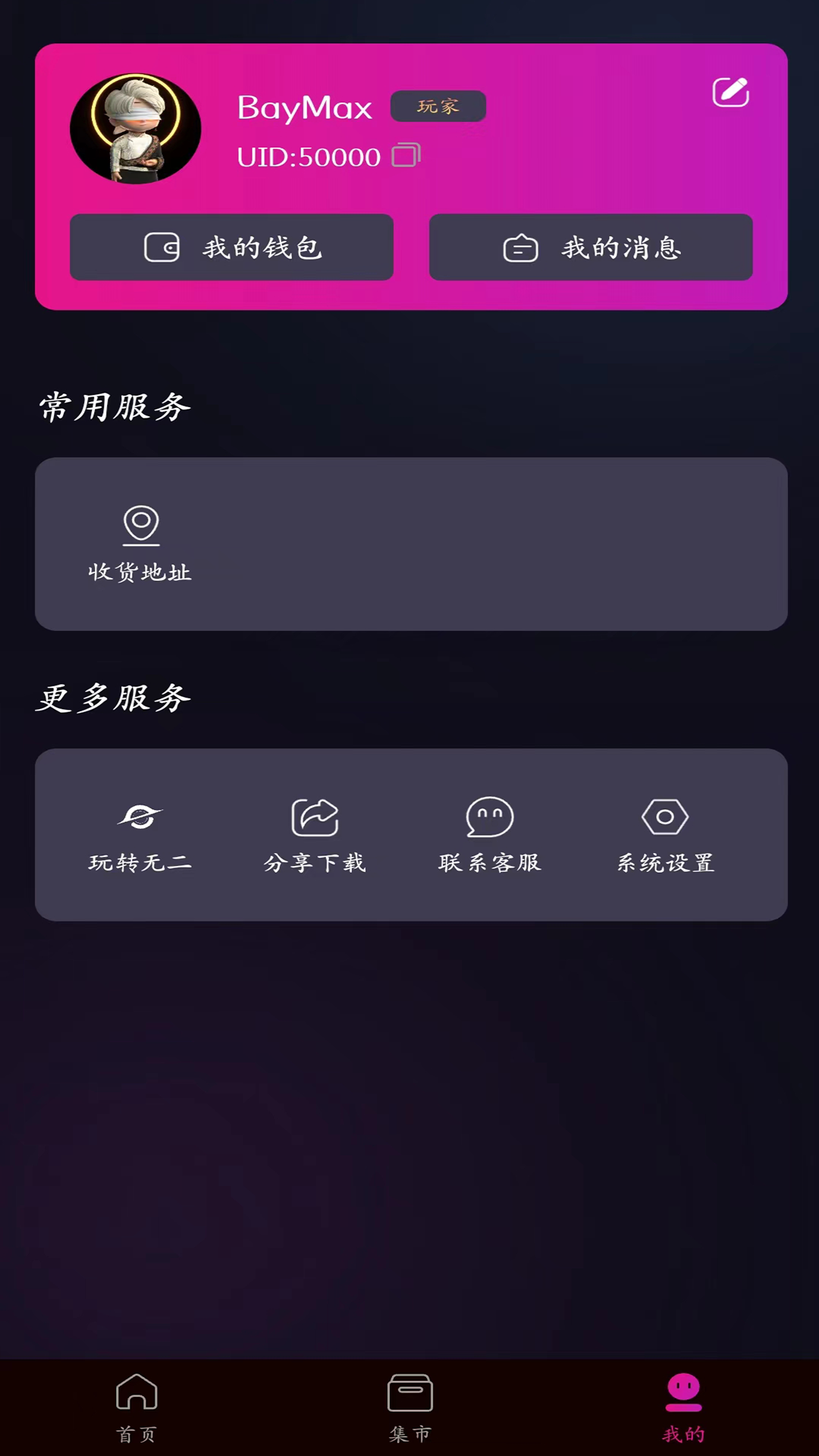Tap the message icon on 我的消息
The height and width of the screenshot is (1456, 819).
(x=520, y=247)
